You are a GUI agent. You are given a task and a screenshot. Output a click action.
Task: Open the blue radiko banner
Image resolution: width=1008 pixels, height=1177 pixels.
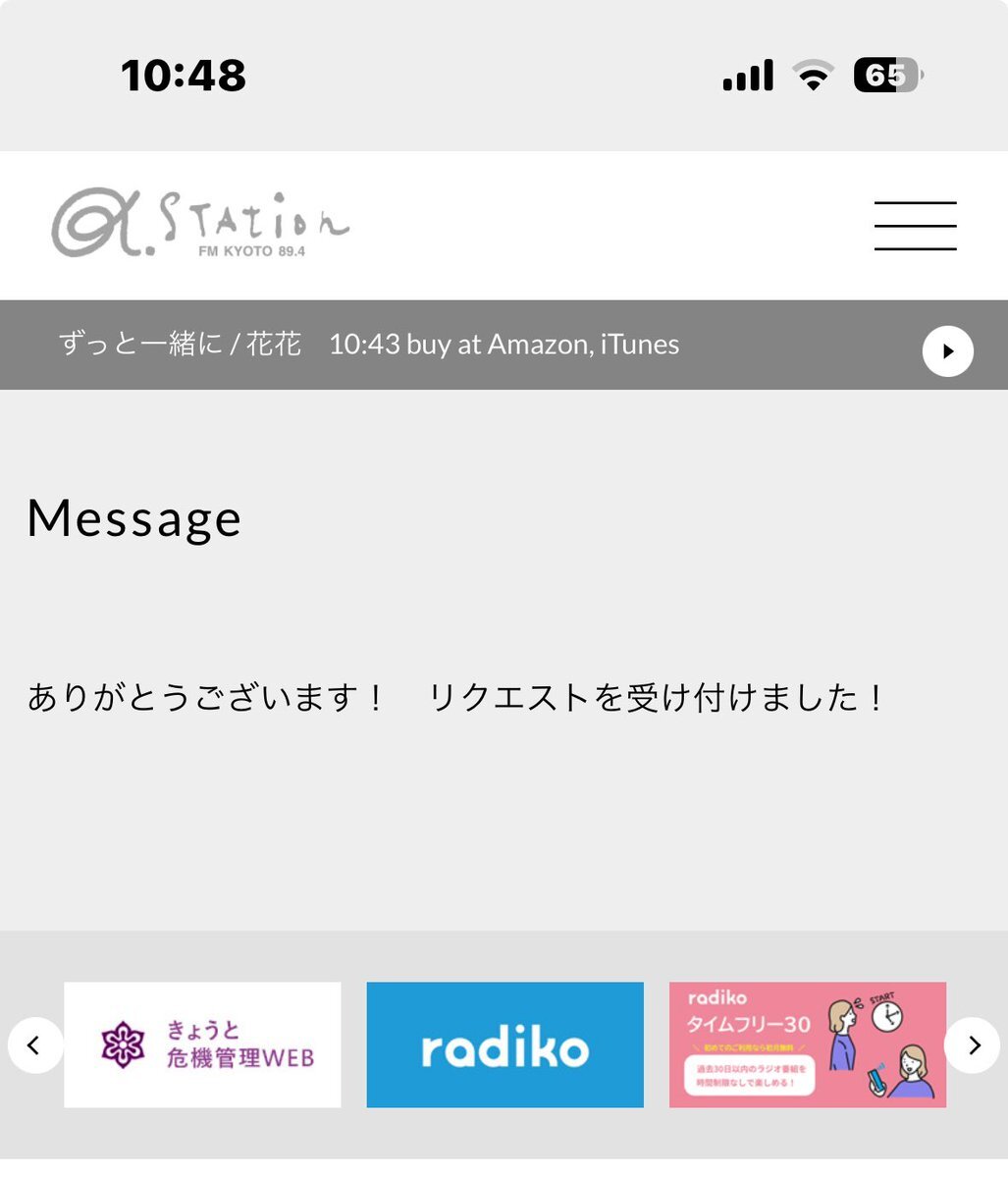(x=504, y=1044)
